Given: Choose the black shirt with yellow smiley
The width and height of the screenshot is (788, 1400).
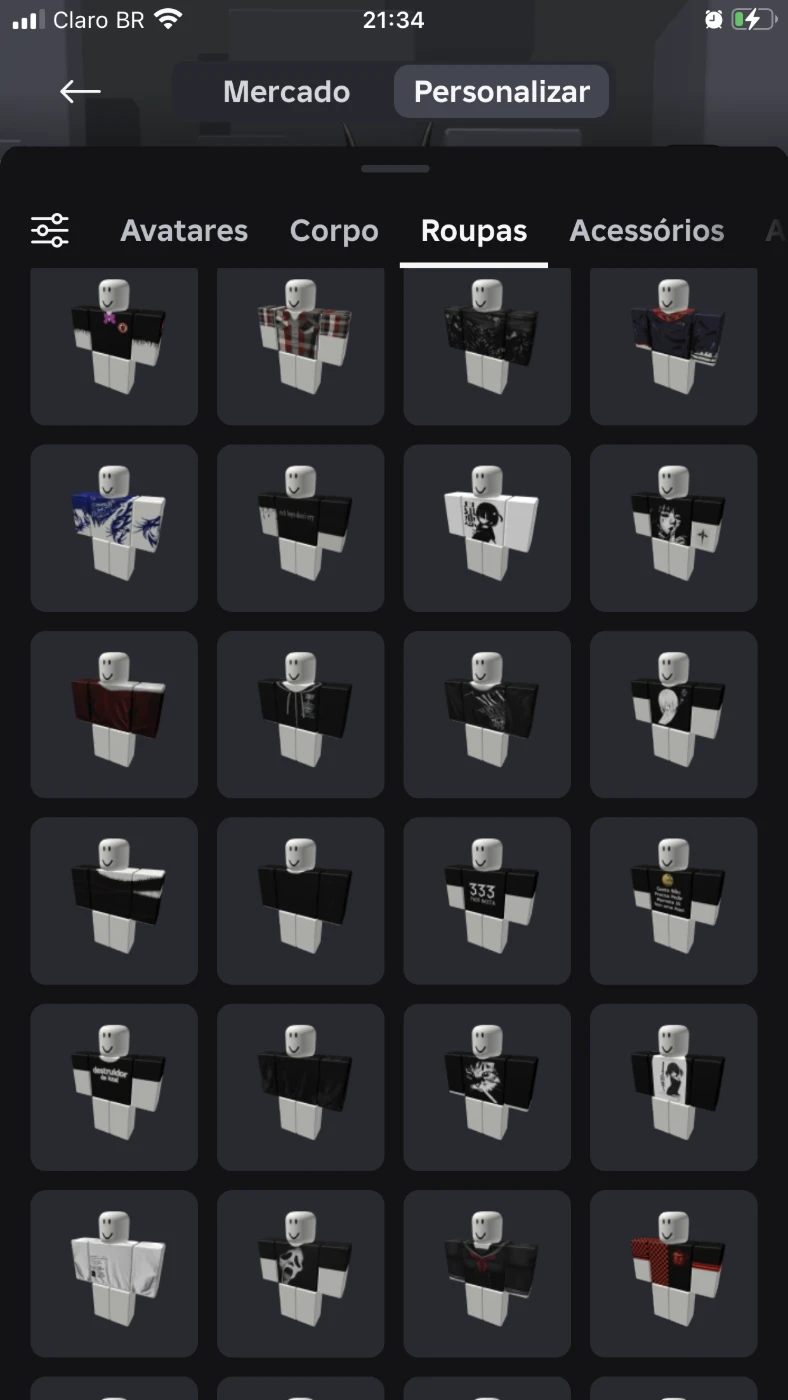Looking at the screenshot, I should (673, 901).
